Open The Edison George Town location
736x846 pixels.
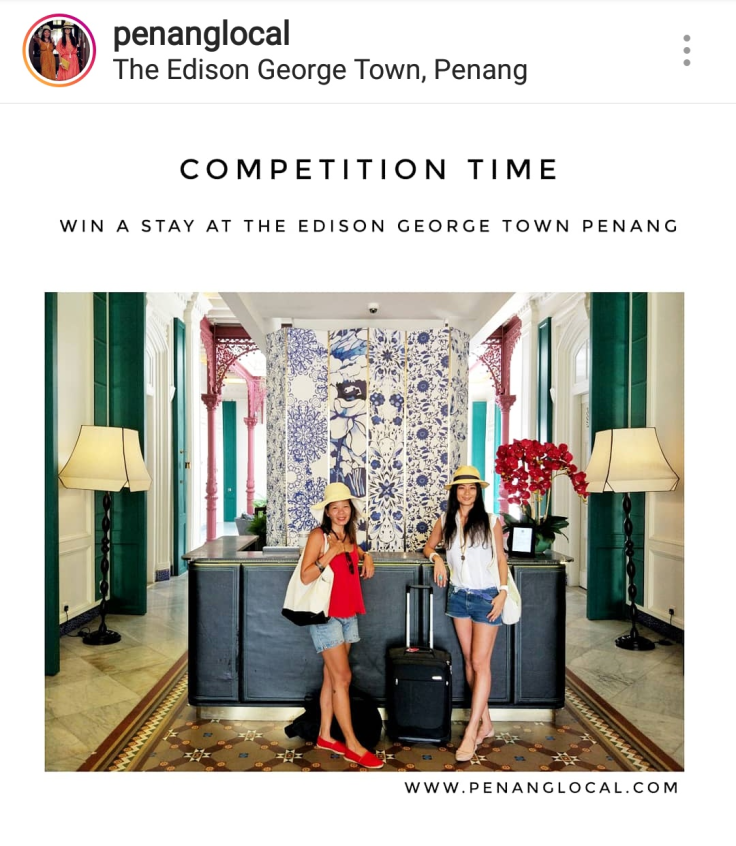[x=320, y=71]
